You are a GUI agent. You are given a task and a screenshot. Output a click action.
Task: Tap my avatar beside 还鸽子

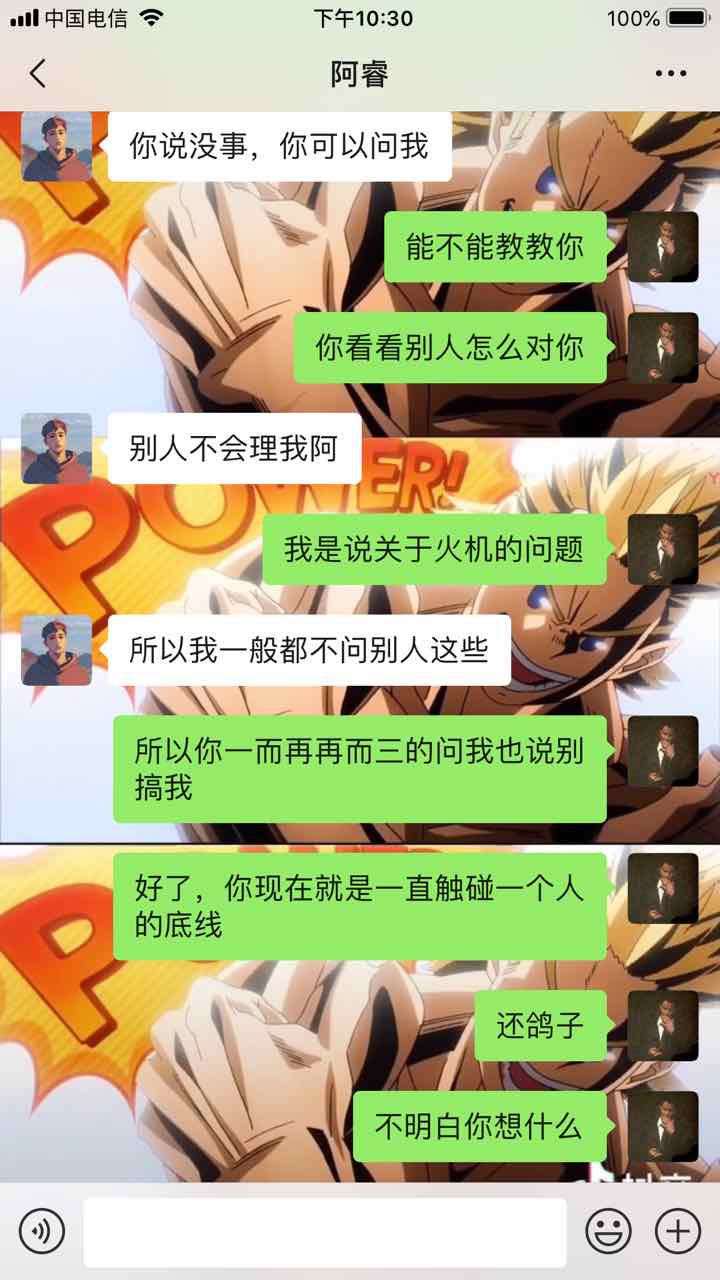tap(663, 1026)
